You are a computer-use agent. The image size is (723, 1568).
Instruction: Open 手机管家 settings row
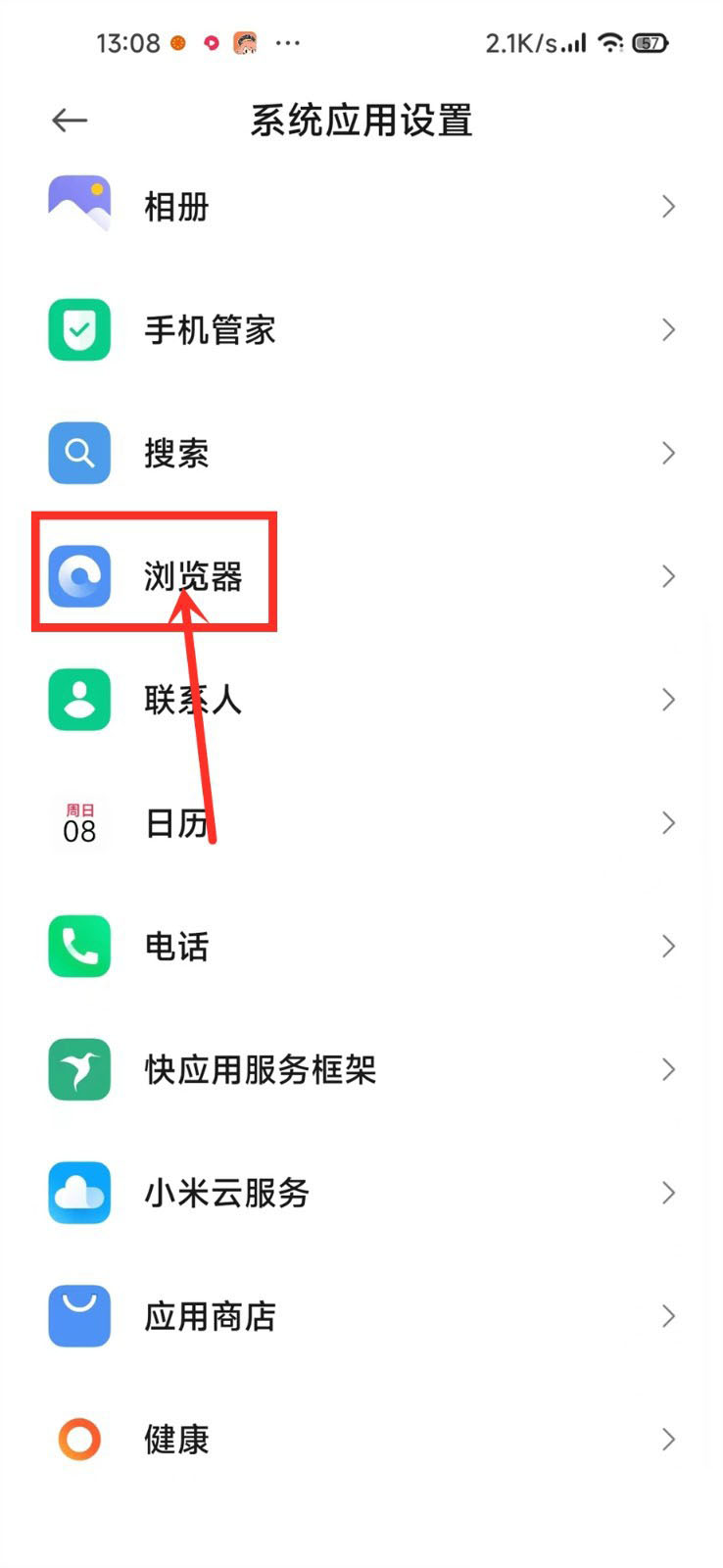click(361, 330)
